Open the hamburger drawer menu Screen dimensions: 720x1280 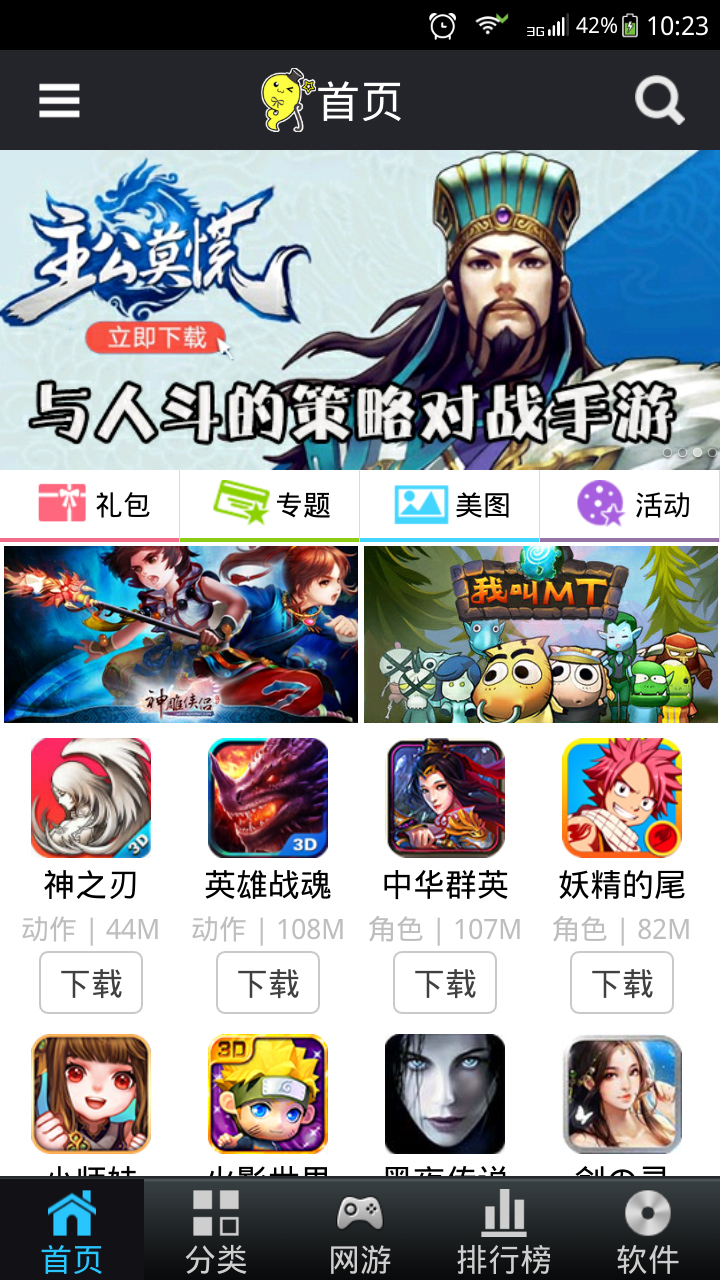click(x=59, y=100)
